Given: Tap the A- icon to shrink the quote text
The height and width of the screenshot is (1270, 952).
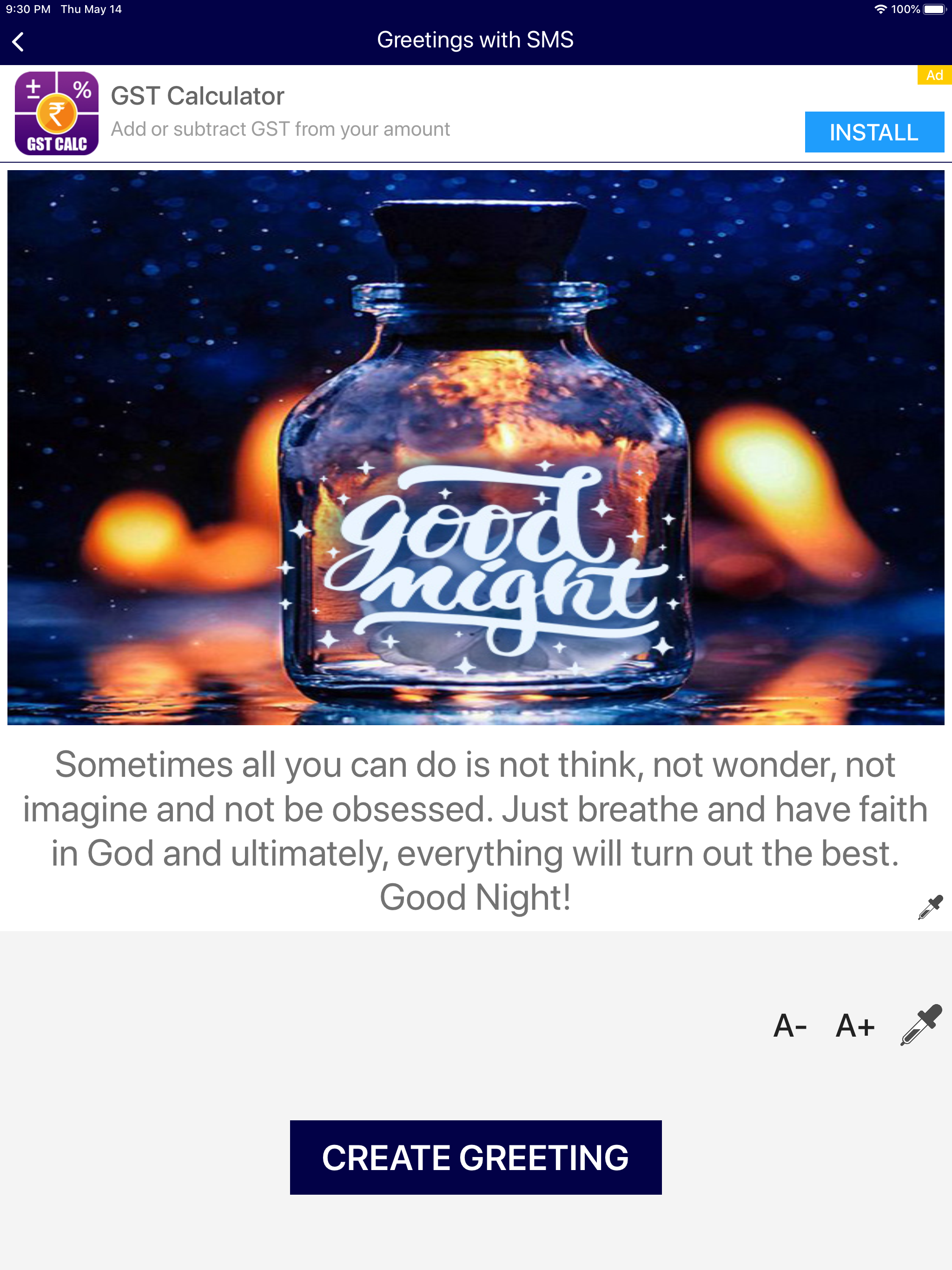Looking at the screenshot, I should 791,1026.
